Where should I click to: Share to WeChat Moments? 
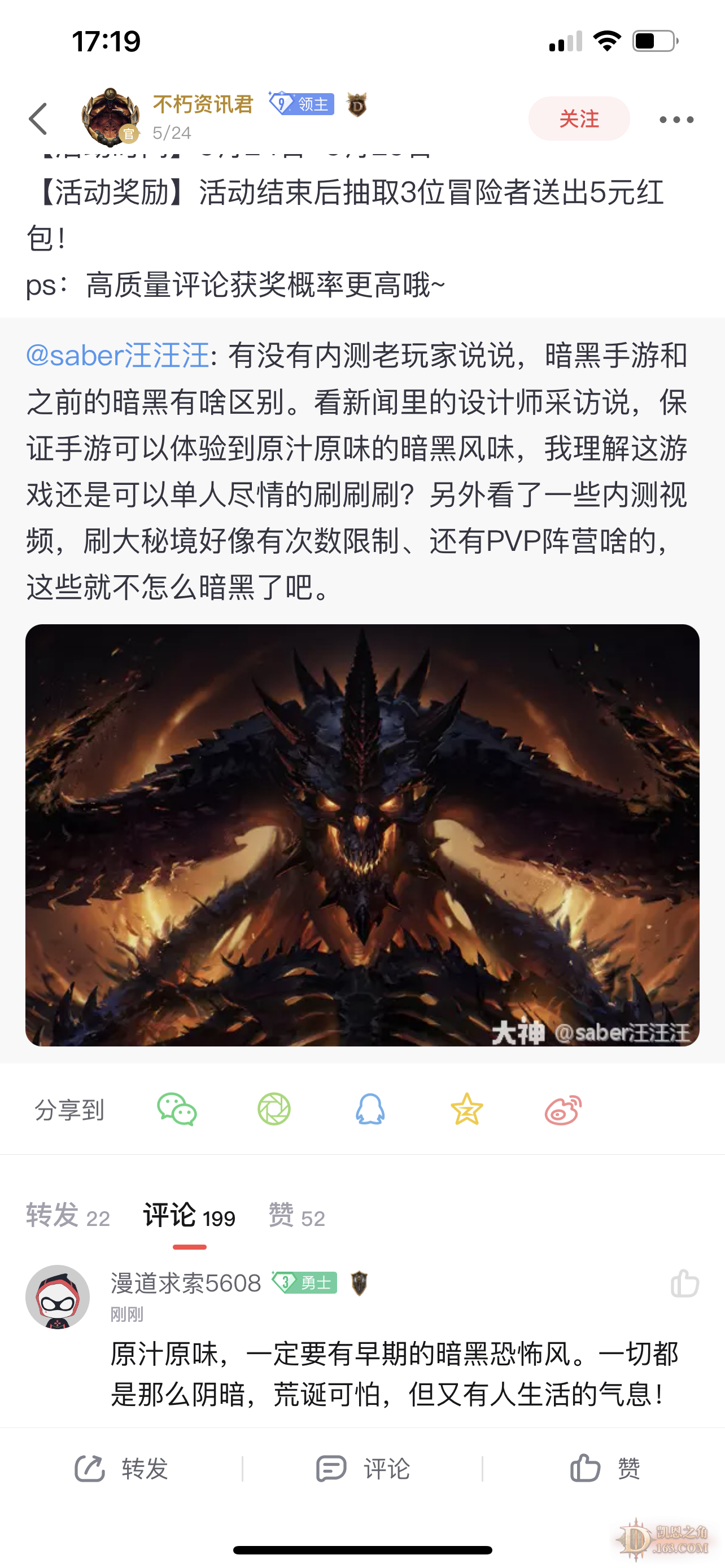click(274, 1109)
